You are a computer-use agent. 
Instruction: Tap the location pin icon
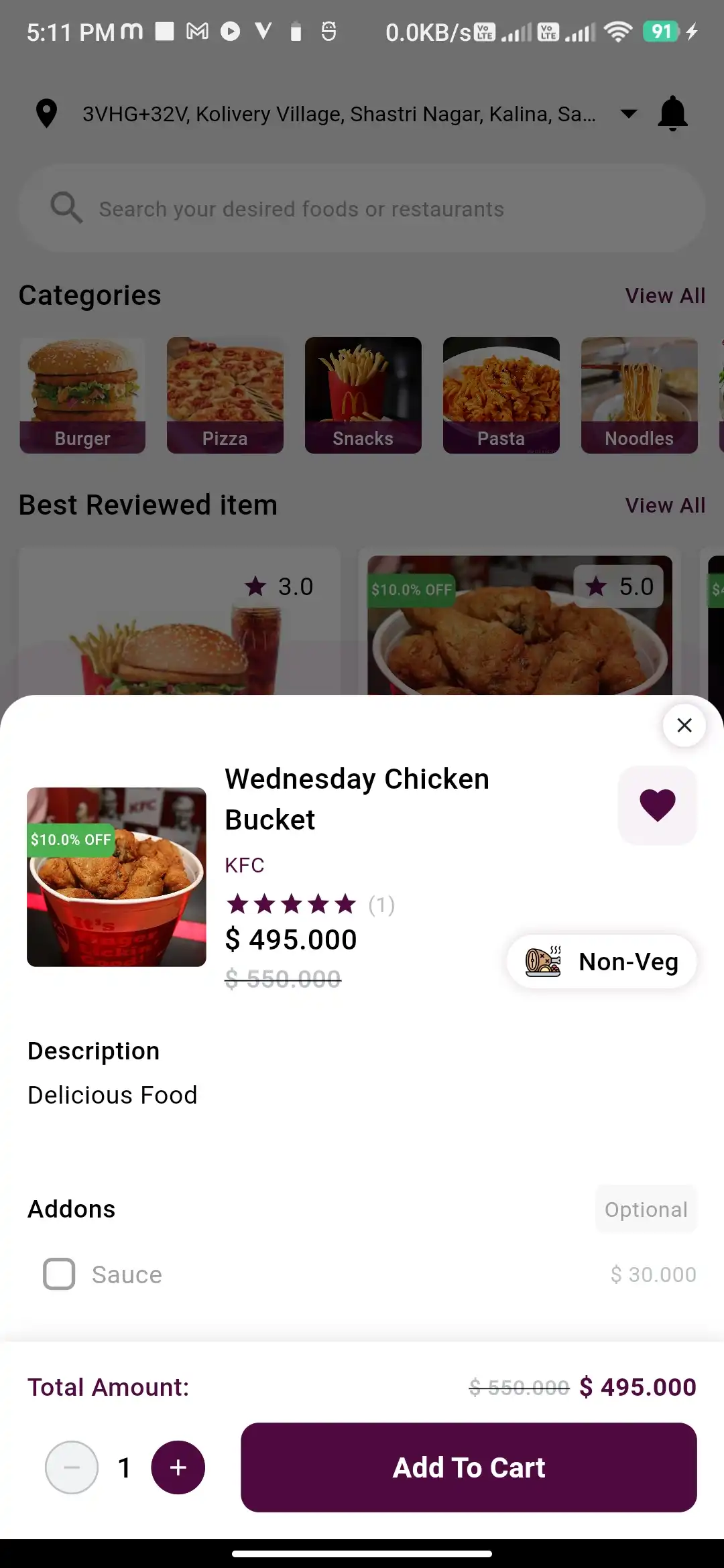46,114
